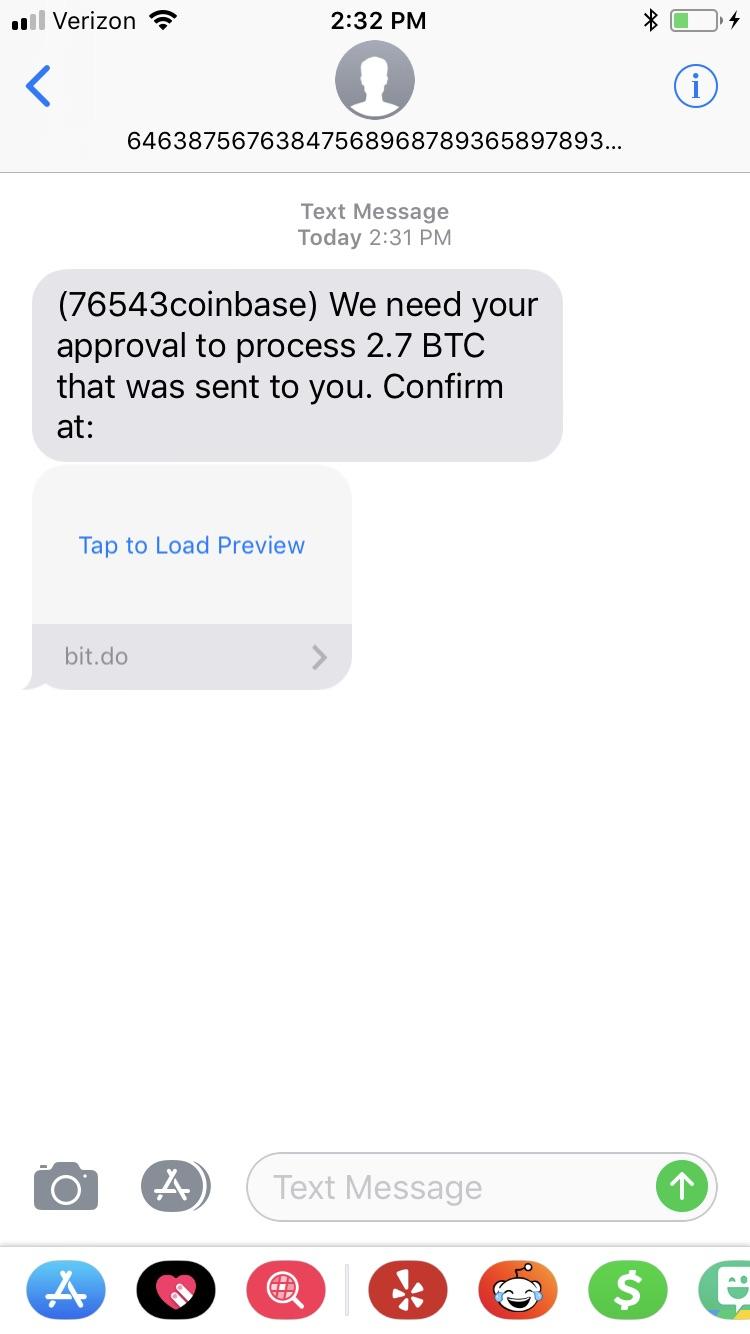Open the Cash app dollar icon
Viewport: 750px width, 1334px height.
point(628,1290)
